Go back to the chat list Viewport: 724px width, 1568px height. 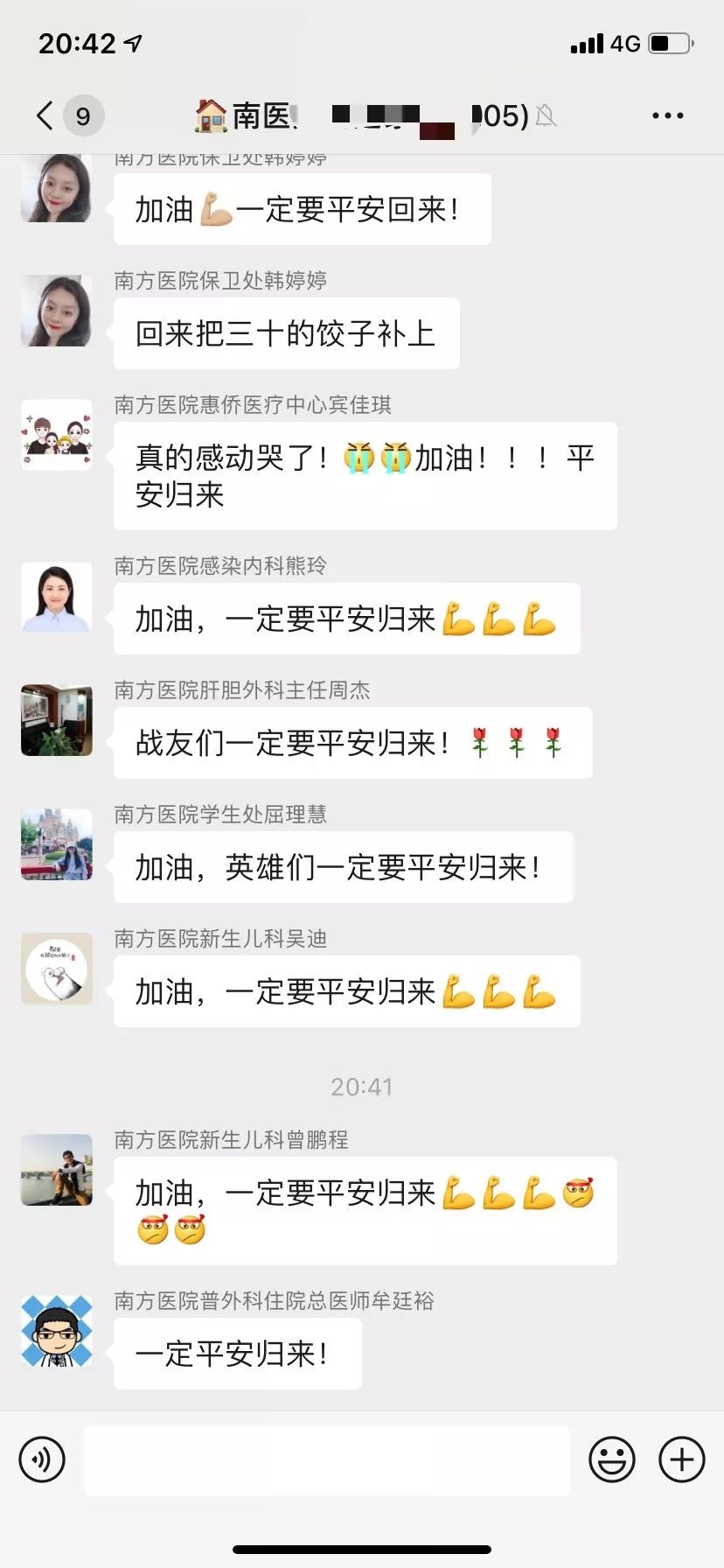point(45,115)
